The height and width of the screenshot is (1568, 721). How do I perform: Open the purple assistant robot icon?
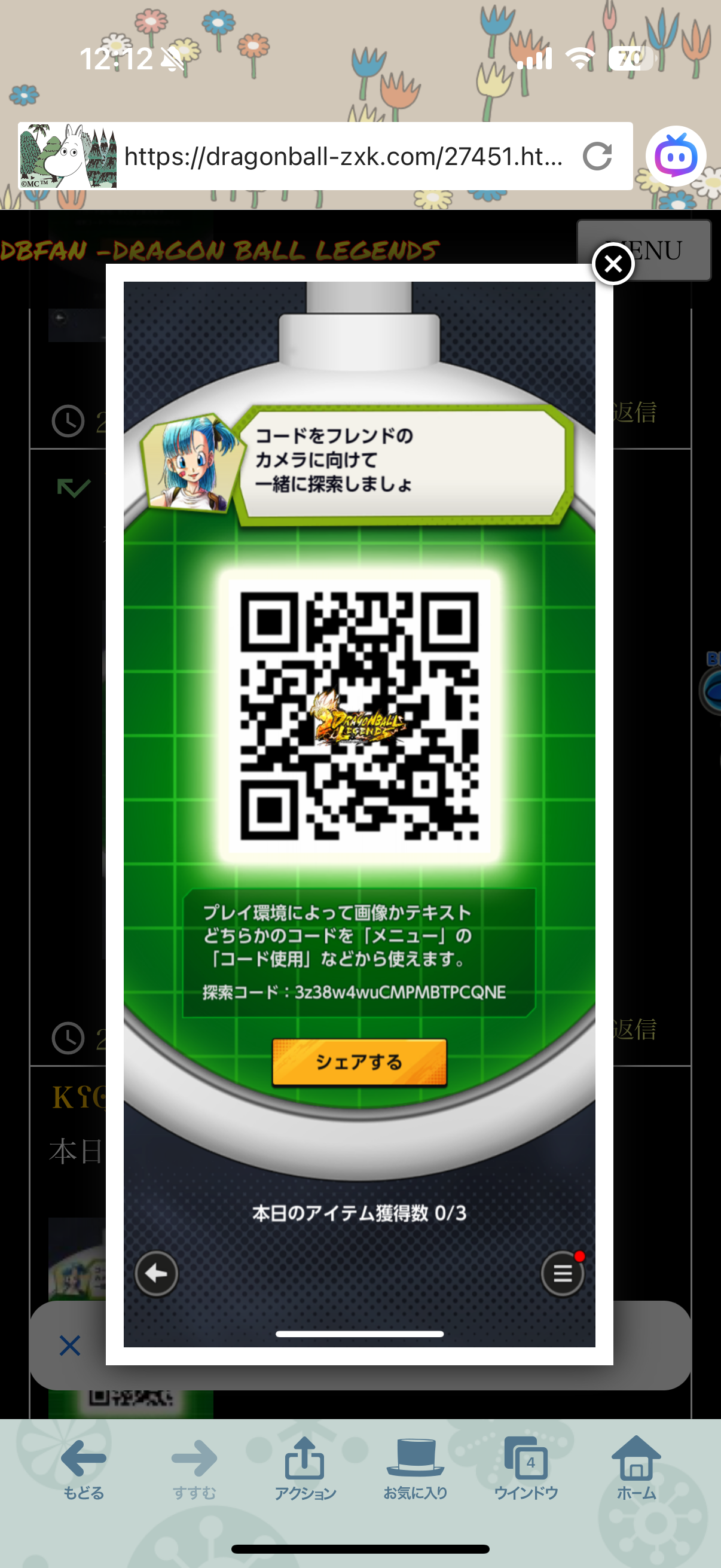pos(676,157)
